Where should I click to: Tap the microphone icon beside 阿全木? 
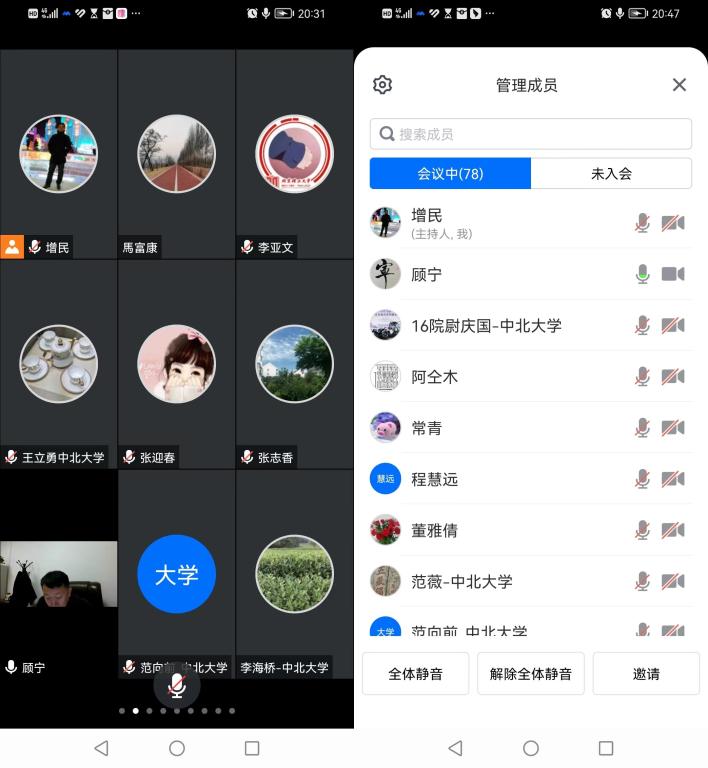[x=642, y=376]
